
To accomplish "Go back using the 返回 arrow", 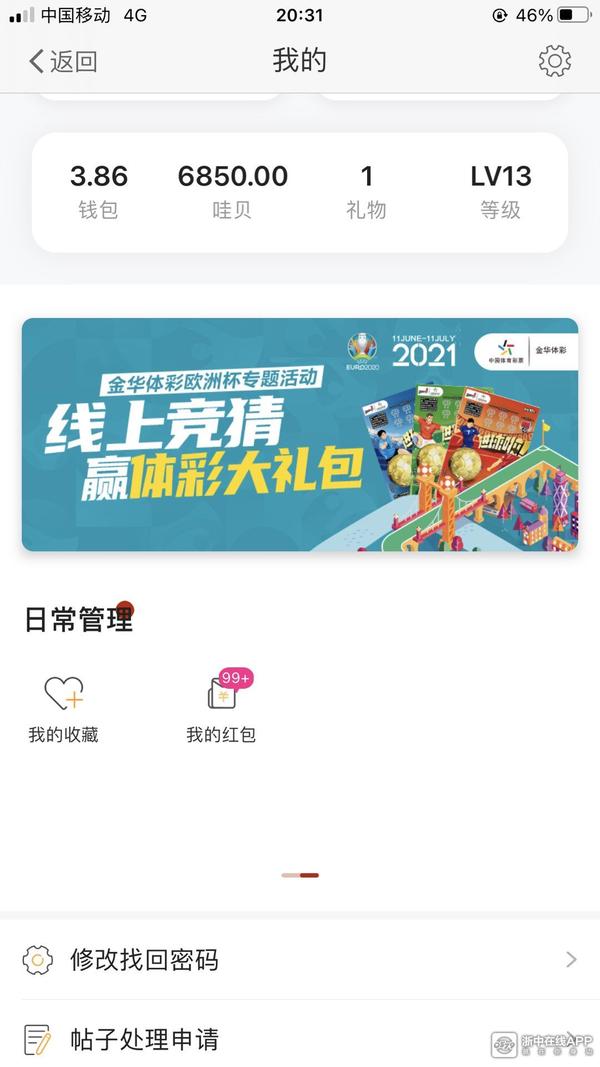I will click(62, 61).
